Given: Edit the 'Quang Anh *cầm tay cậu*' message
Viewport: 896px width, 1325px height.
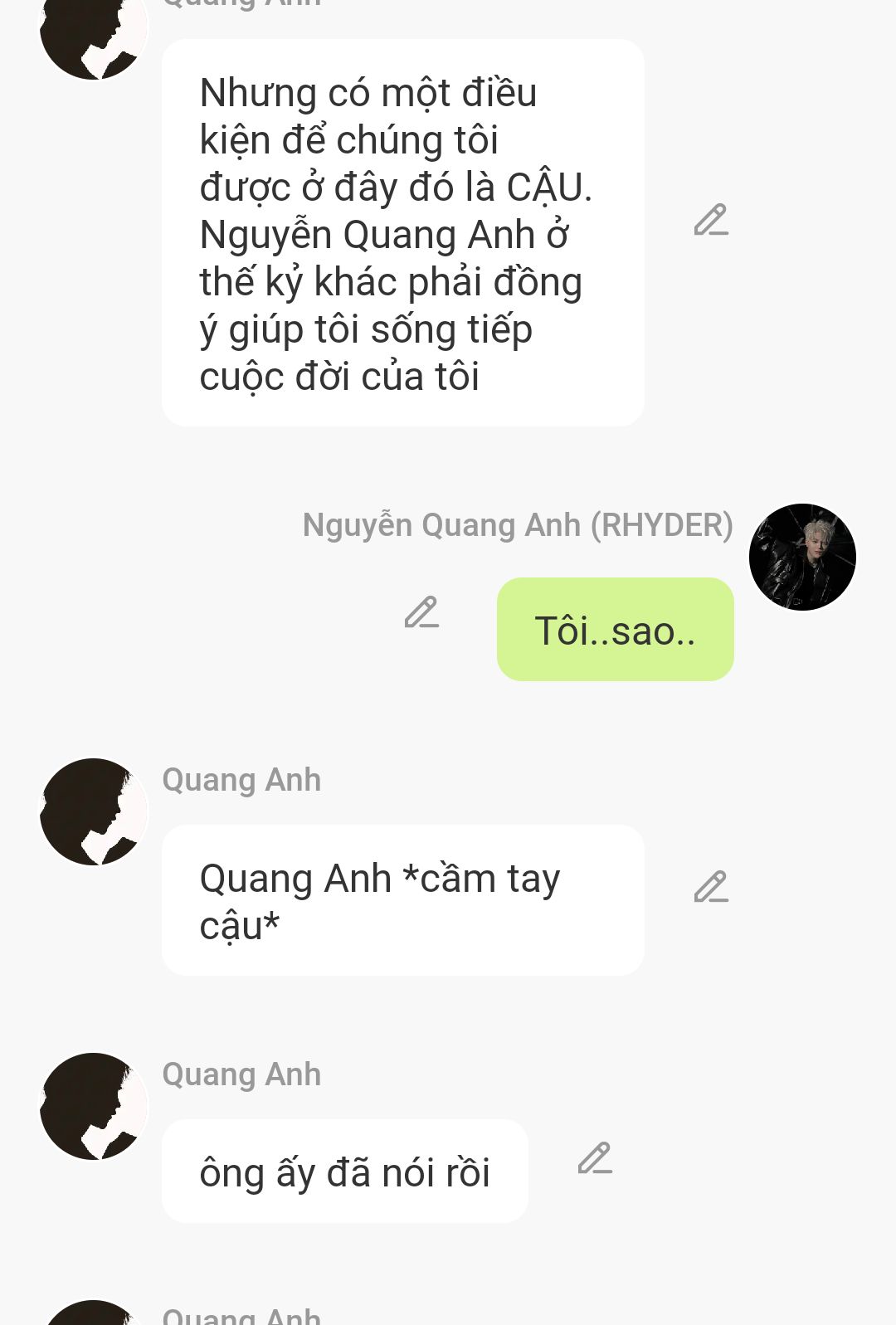Looking at the screenshot, I should pyautogui.click(x=711, y=887).
